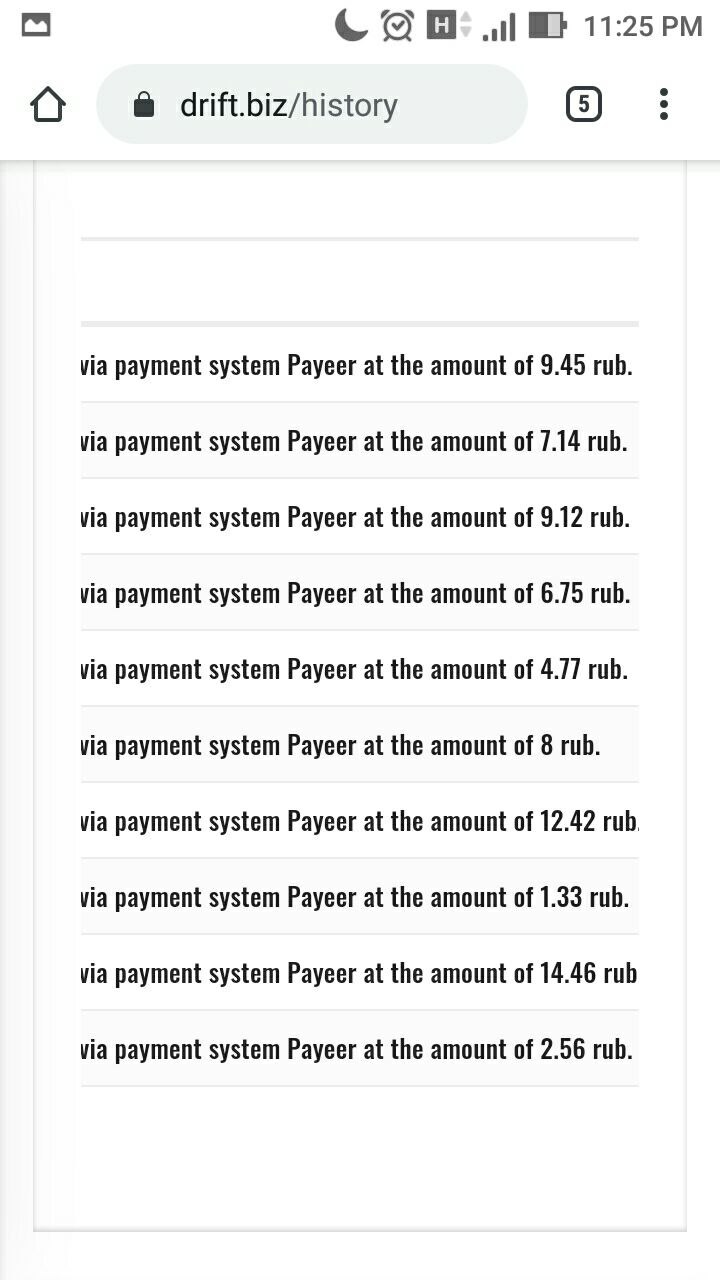Open the tab switcher showing 5 tabs

click(584, 104)
